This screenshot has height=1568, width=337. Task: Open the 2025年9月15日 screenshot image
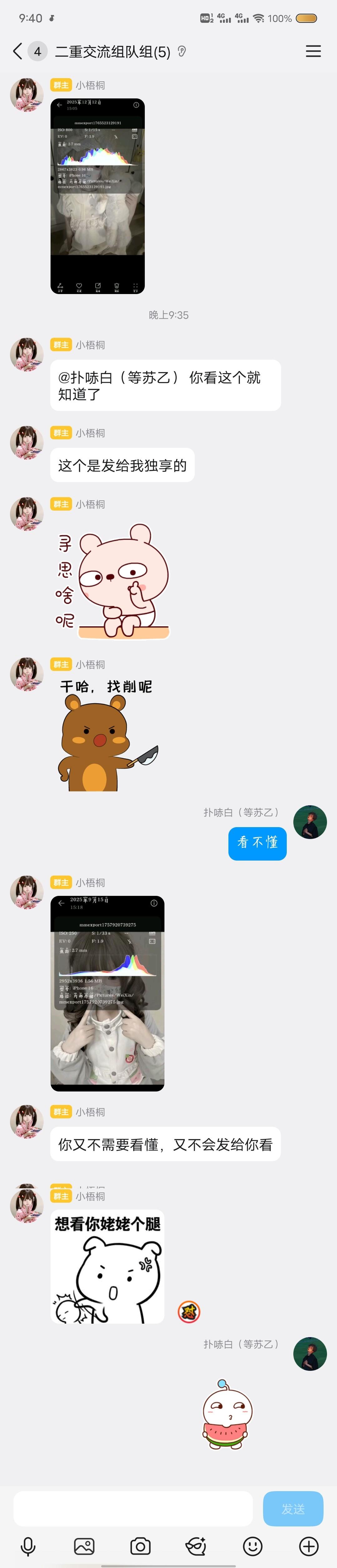[x=107, y=993]
